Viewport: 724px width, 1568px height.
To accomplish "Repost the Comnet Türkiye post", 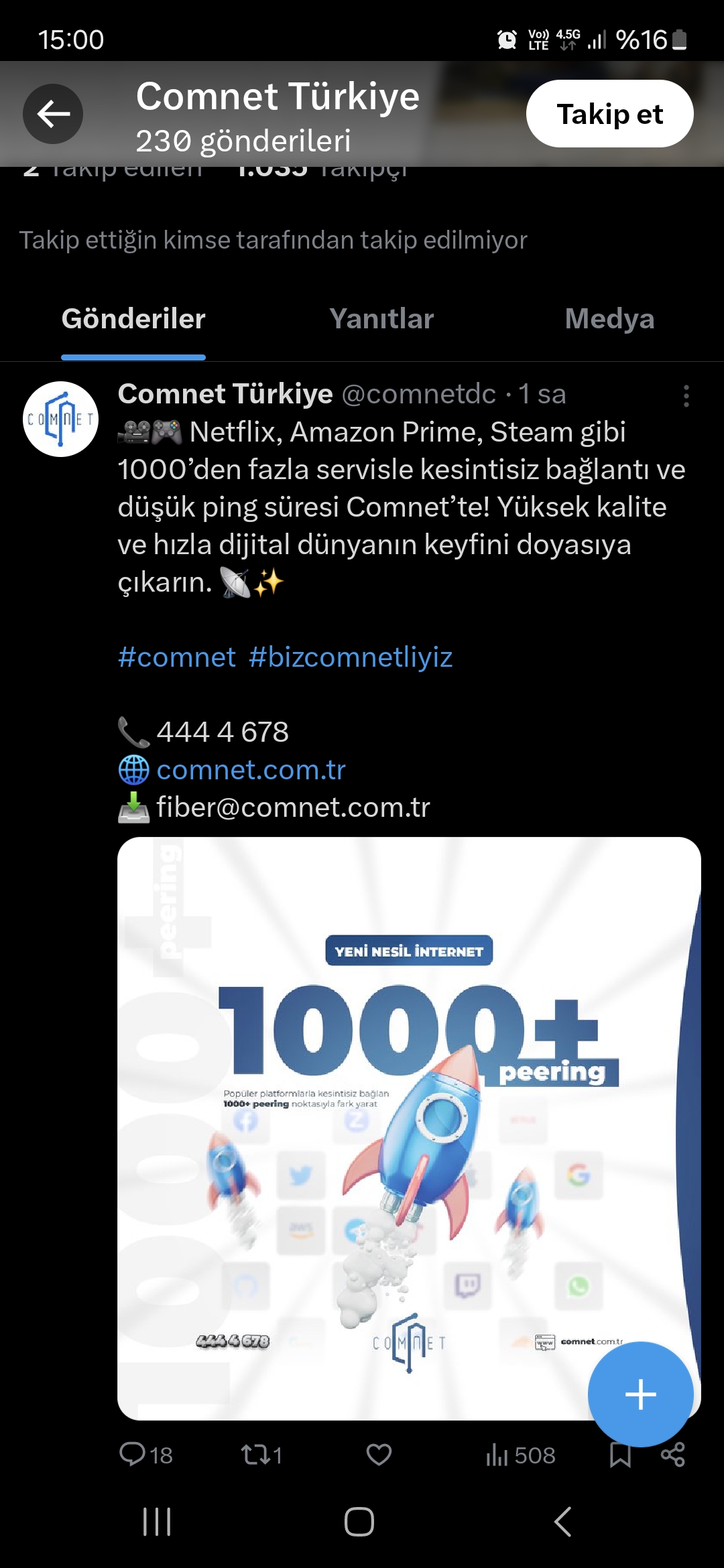I will pyautogui.click(x=255, y=1455).
